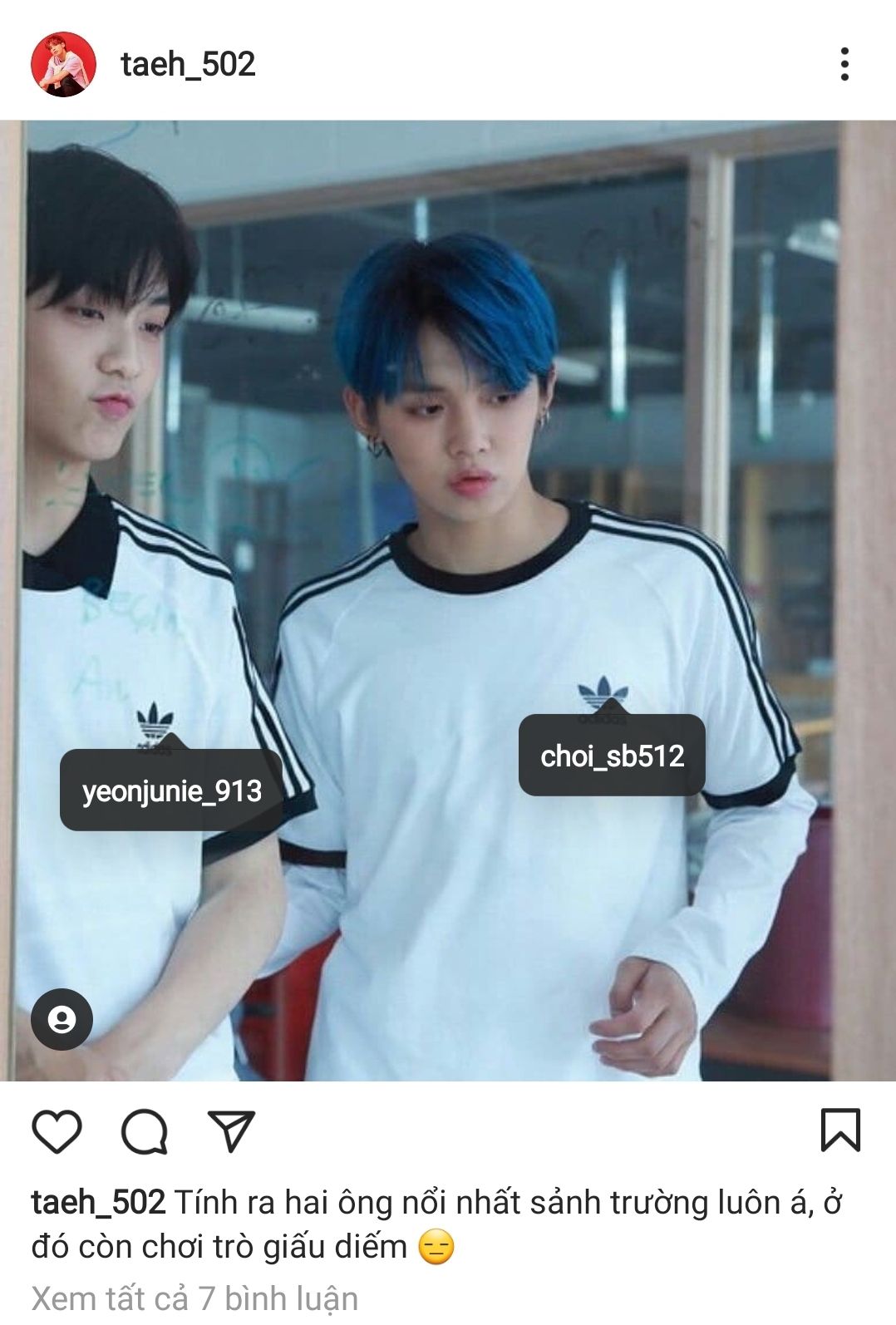Open the taeh_502 username in the post header
The width and height of the screenshot is (896, 1325).
tap(188, 65)
